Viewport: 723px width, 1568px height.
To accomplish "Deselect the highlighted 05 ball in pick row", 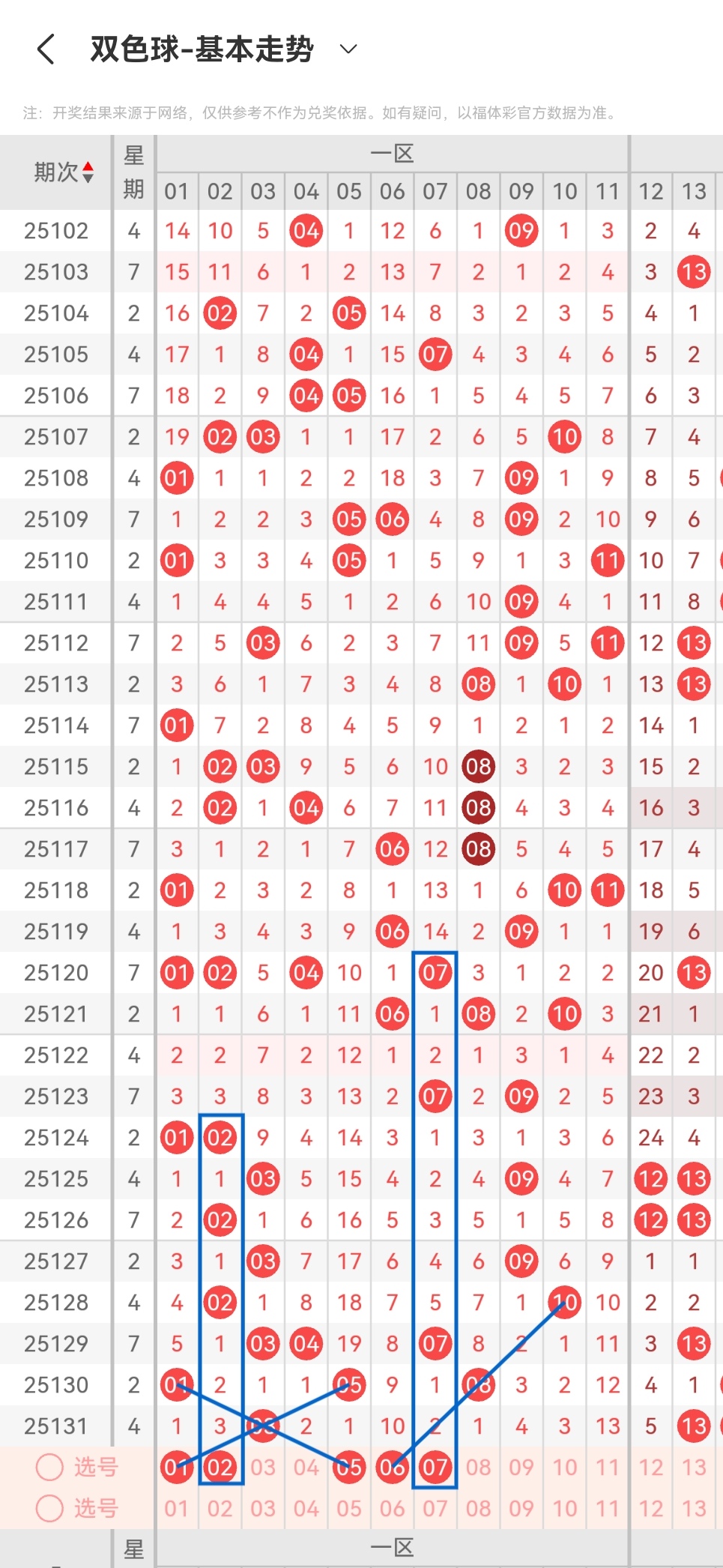I will 349,1467.
